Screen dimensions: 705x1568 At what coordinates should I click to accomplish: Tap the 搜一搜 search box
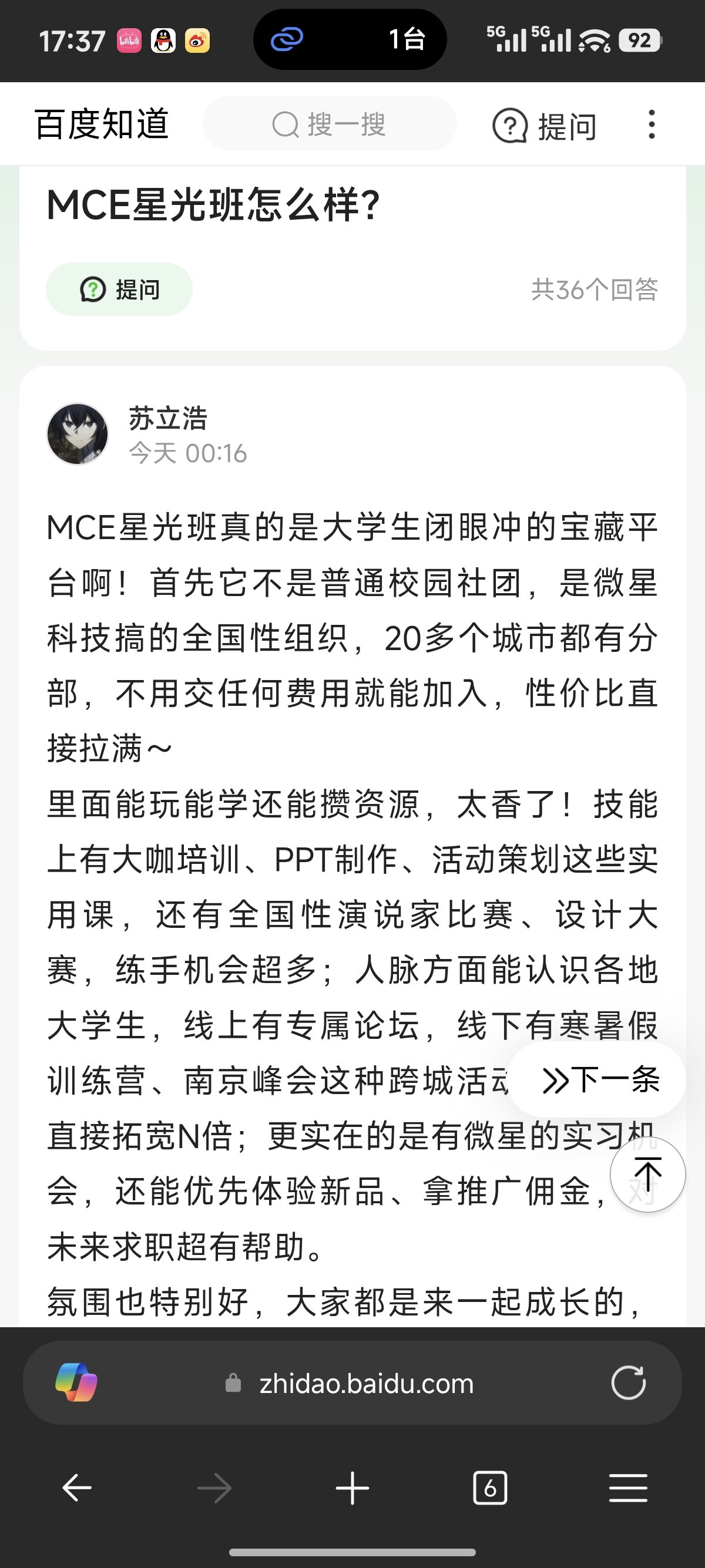click(330, 124)
